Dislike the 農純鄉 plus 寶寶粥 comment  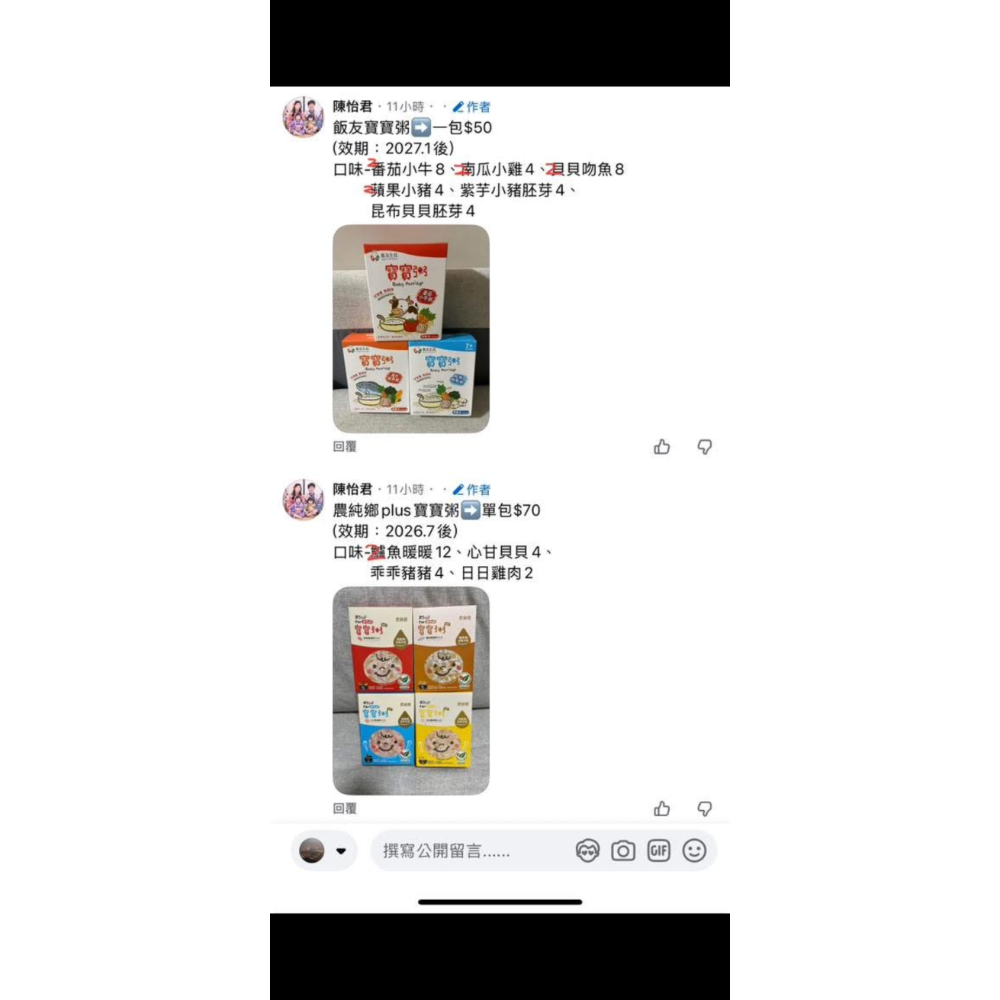pos(705,808)
